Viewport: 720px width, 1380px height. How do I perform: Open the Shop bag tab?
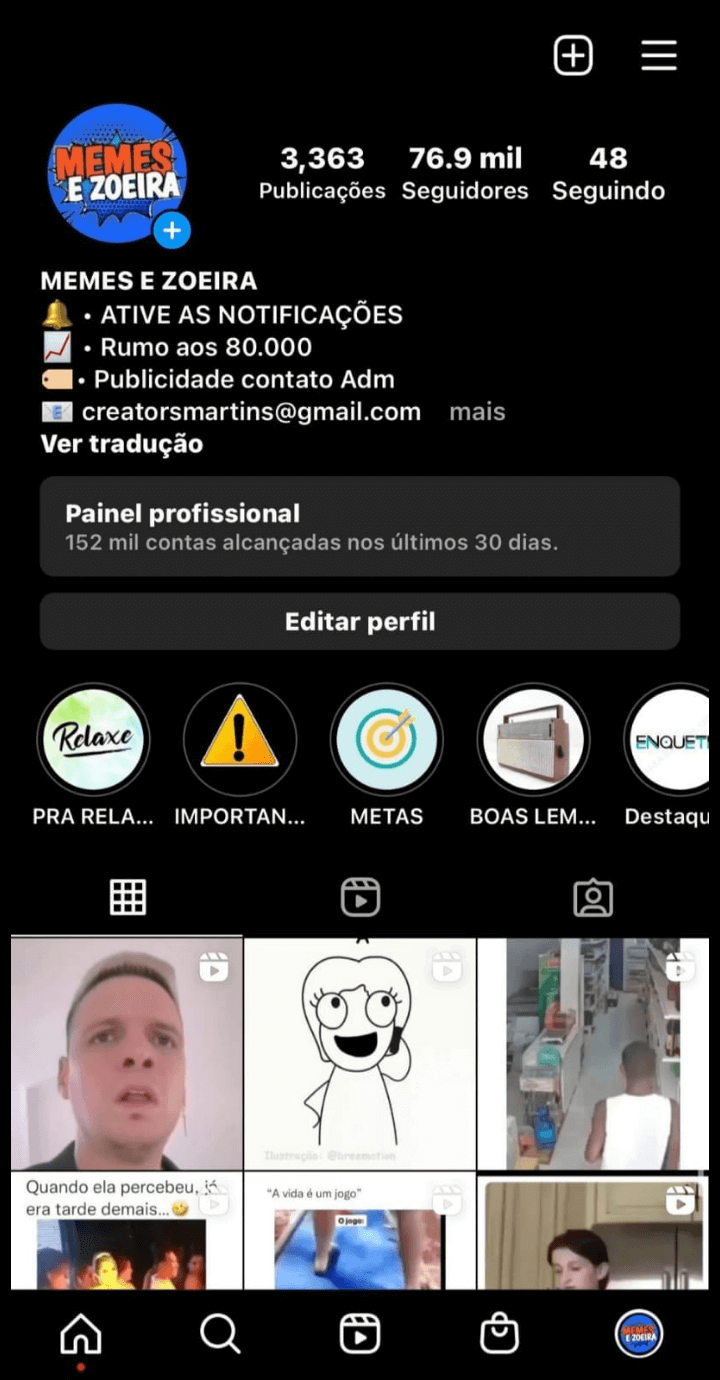pyautogui.click(x=499, y=1333)
